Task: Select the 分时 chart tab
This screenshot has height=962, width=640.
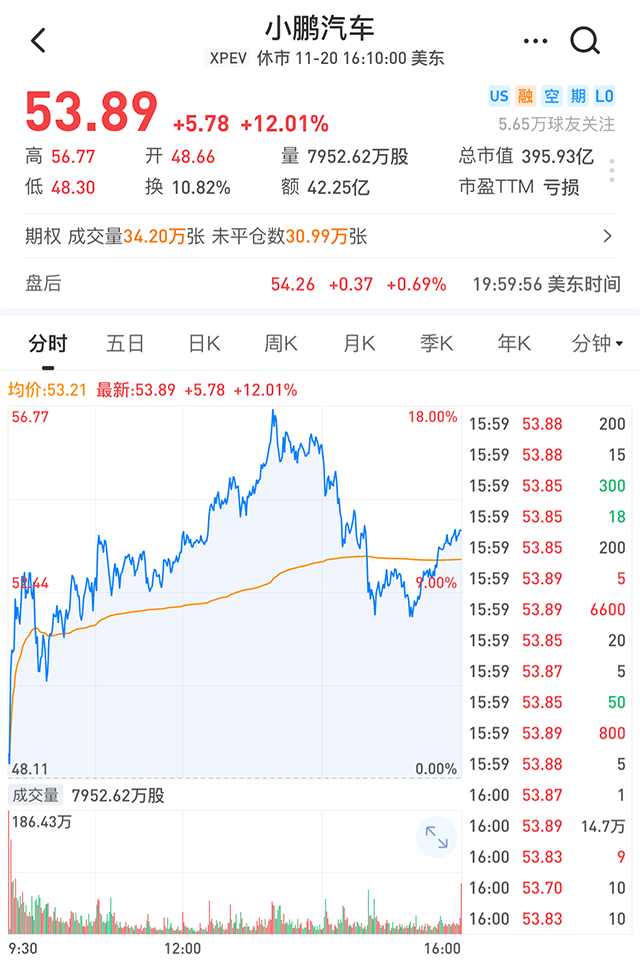Action: point(48,344)
